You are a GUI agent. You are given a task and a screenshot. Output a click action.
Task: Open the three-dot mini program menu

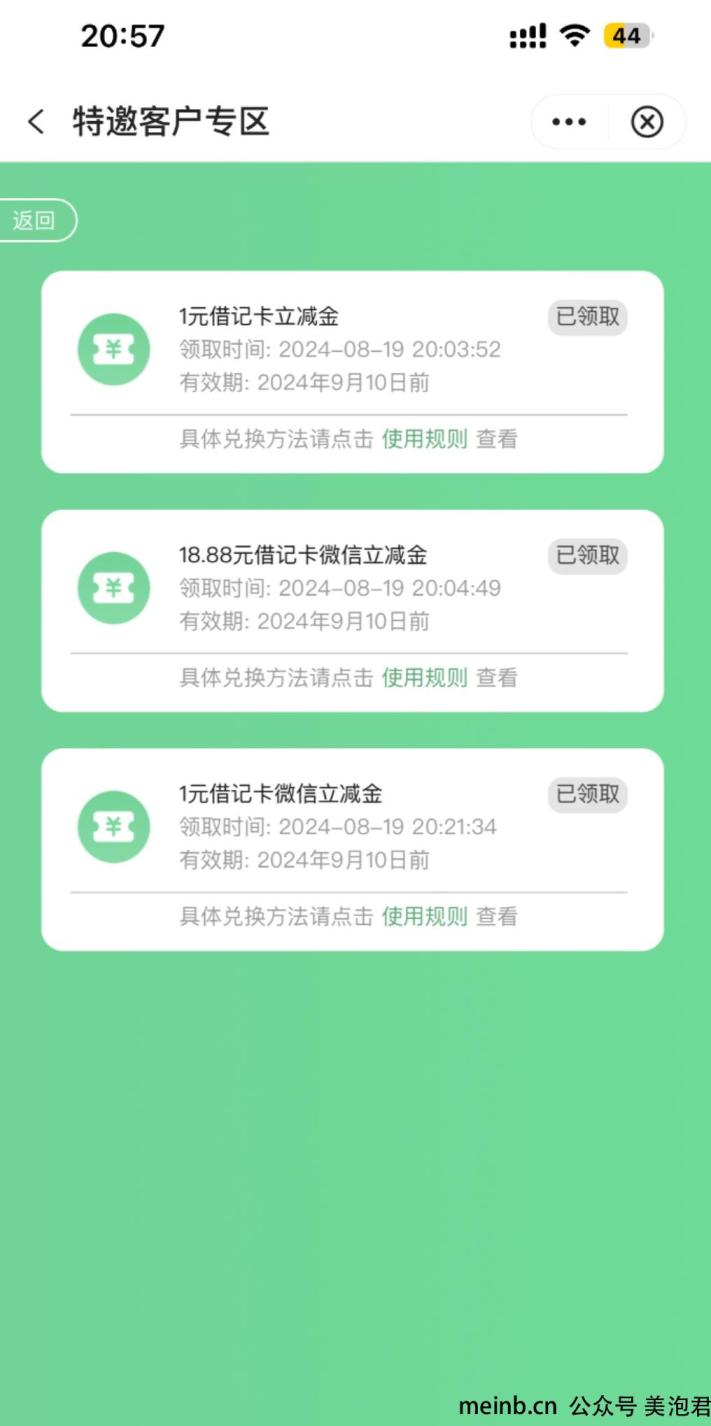pos(569,122)
